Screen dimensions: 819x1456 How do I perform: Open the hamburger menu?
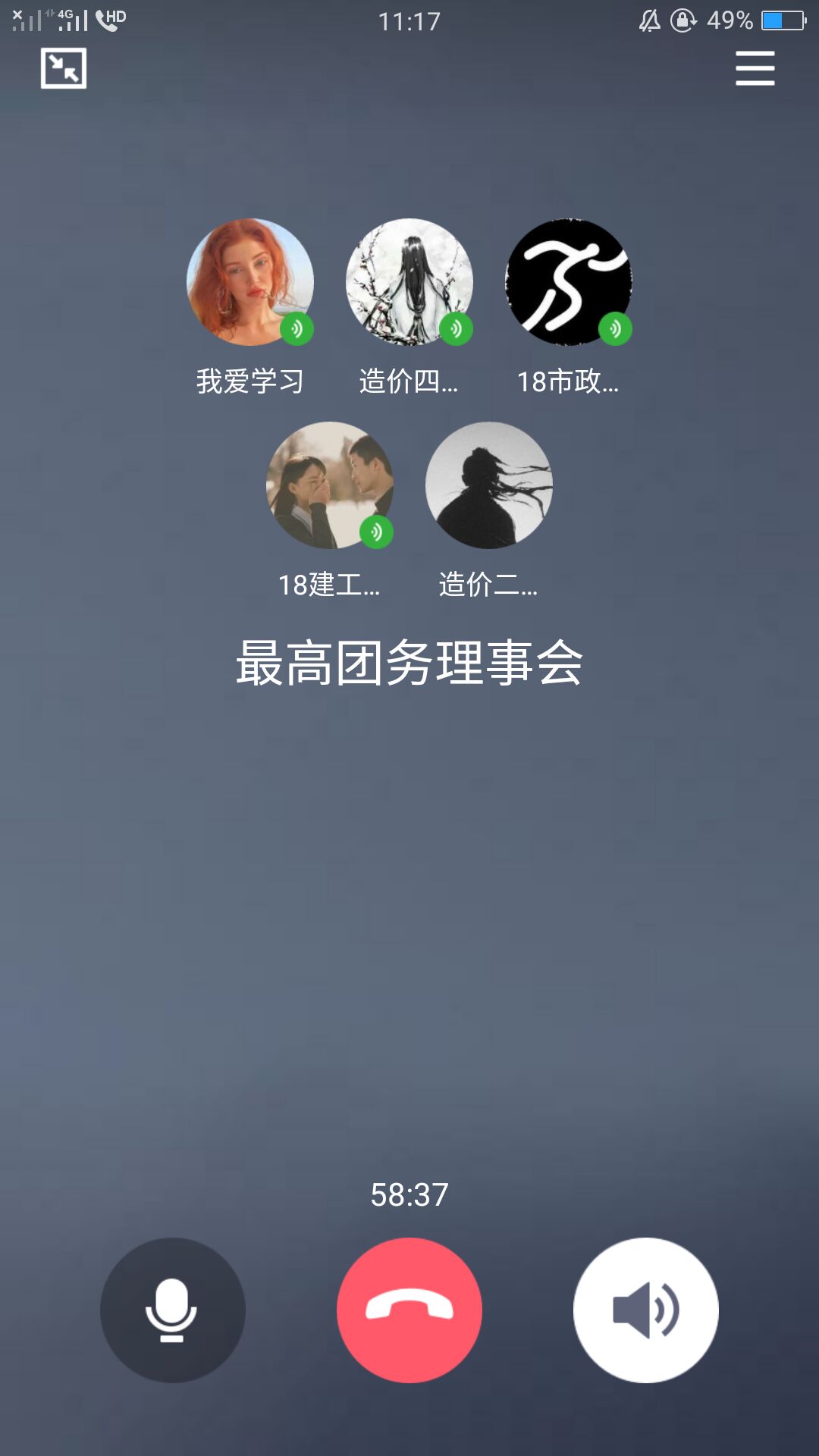(x=755, y=68)
